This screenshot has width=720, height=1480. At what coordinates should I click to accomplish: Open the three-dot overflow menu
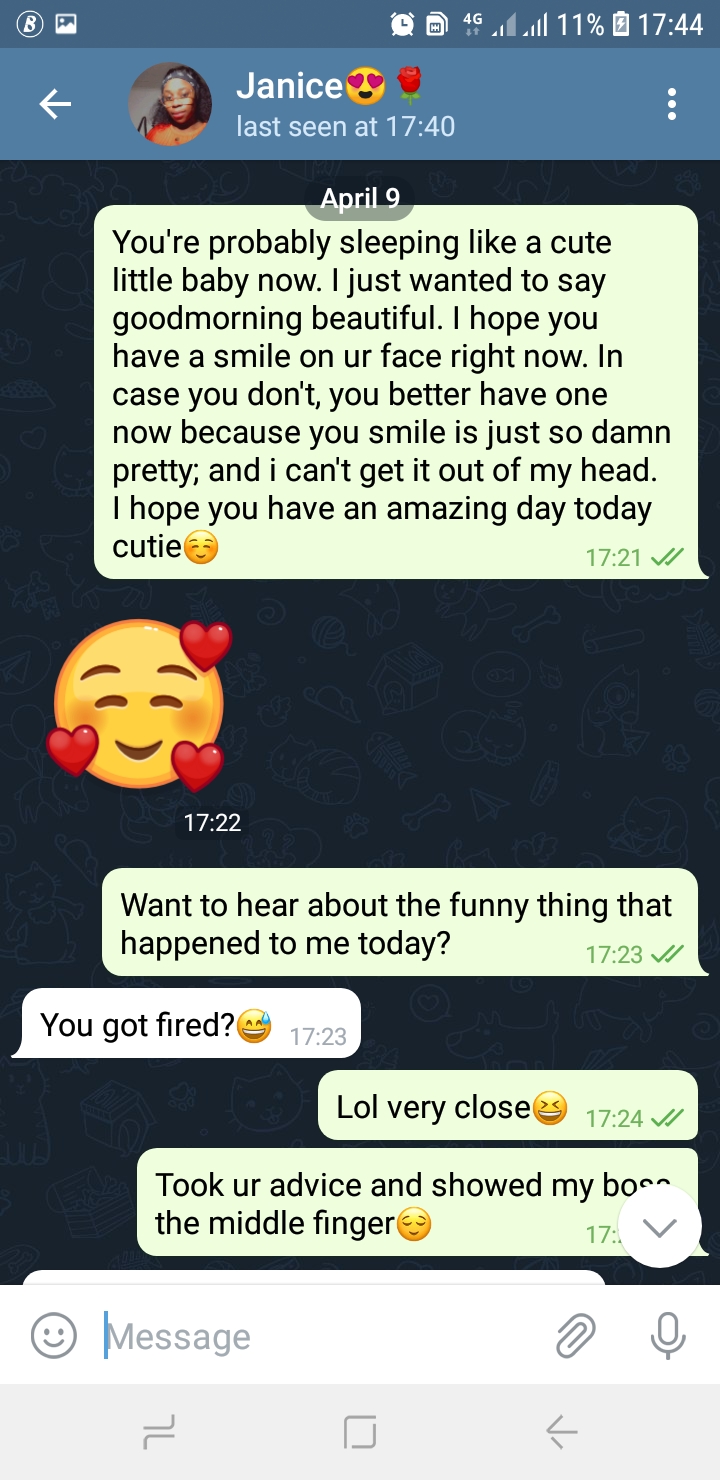[672, 104]
